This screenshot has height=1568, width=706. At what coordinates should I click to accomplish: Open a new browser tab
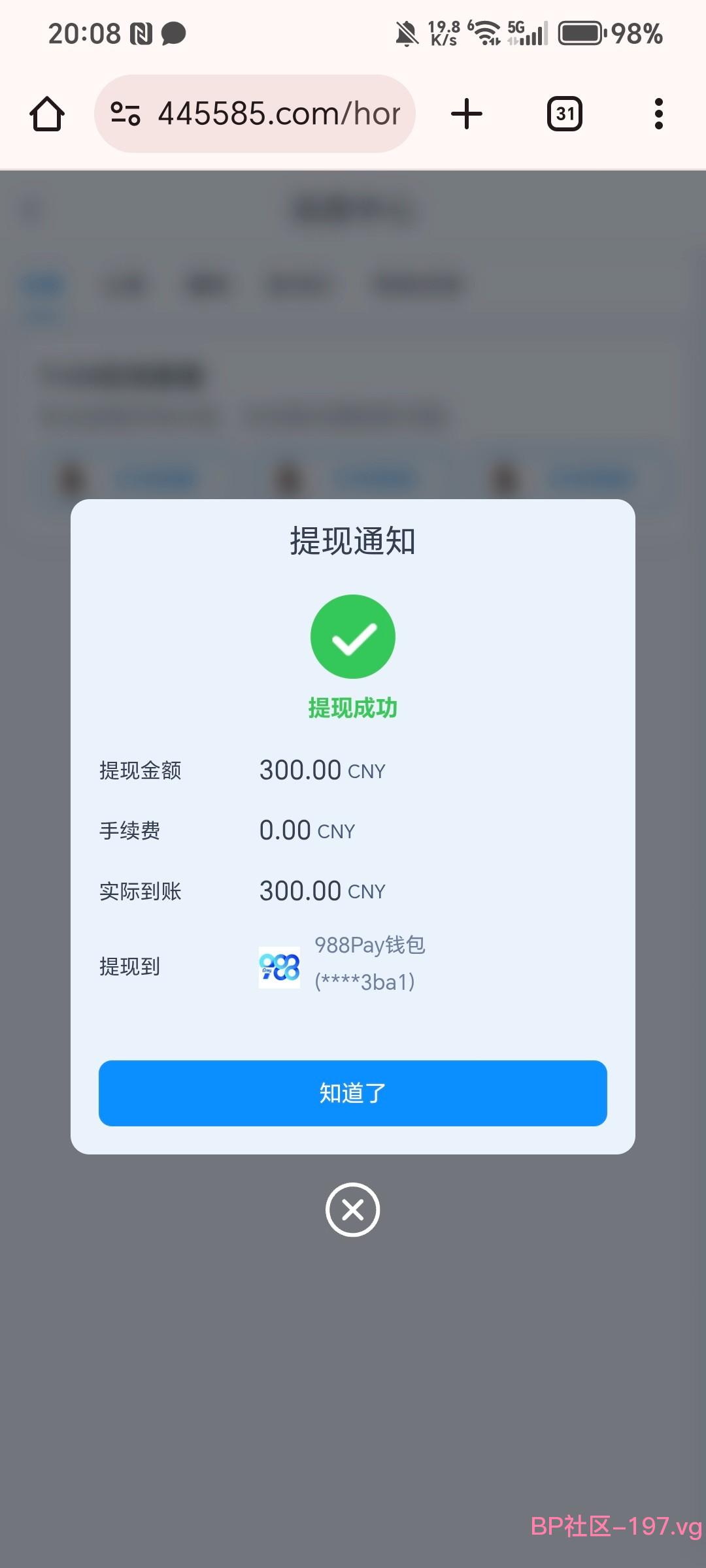coord(467,114)
